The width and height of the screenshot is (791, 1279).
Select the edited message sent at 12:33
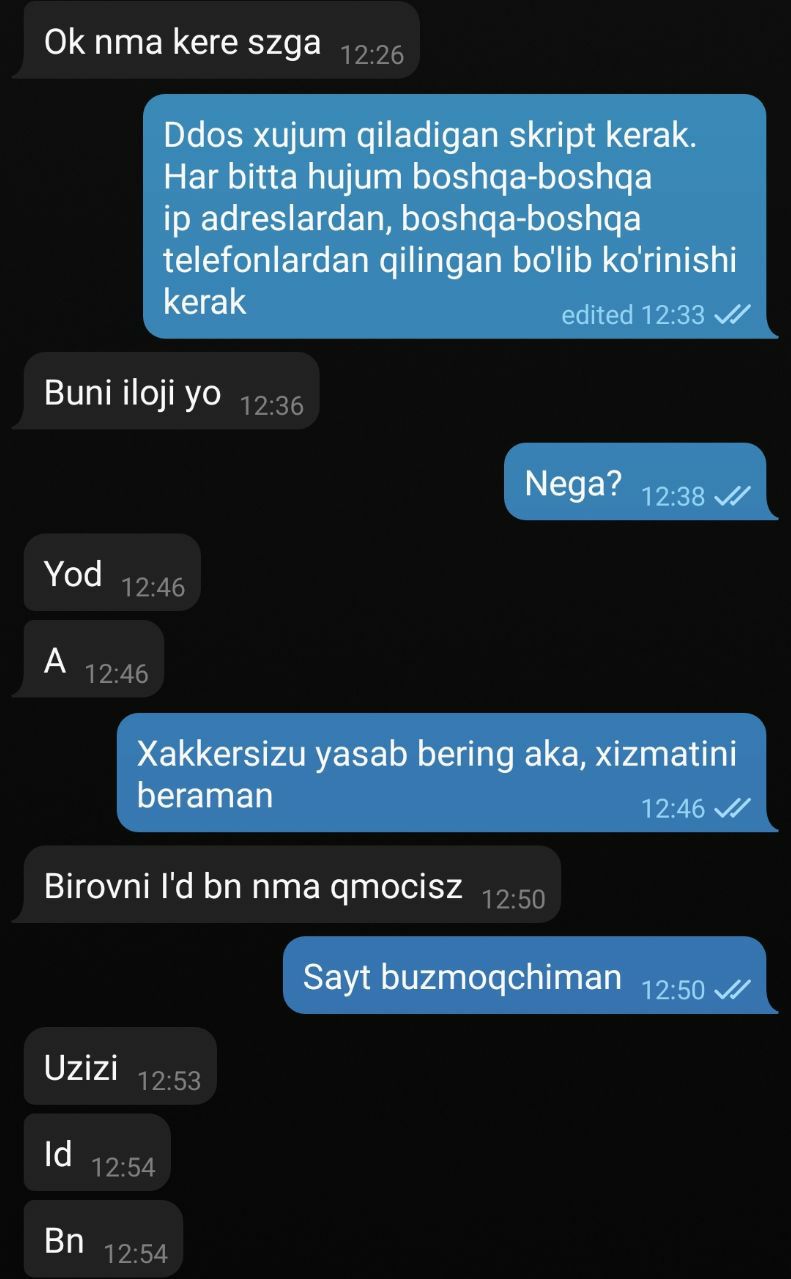pos(455,217)
